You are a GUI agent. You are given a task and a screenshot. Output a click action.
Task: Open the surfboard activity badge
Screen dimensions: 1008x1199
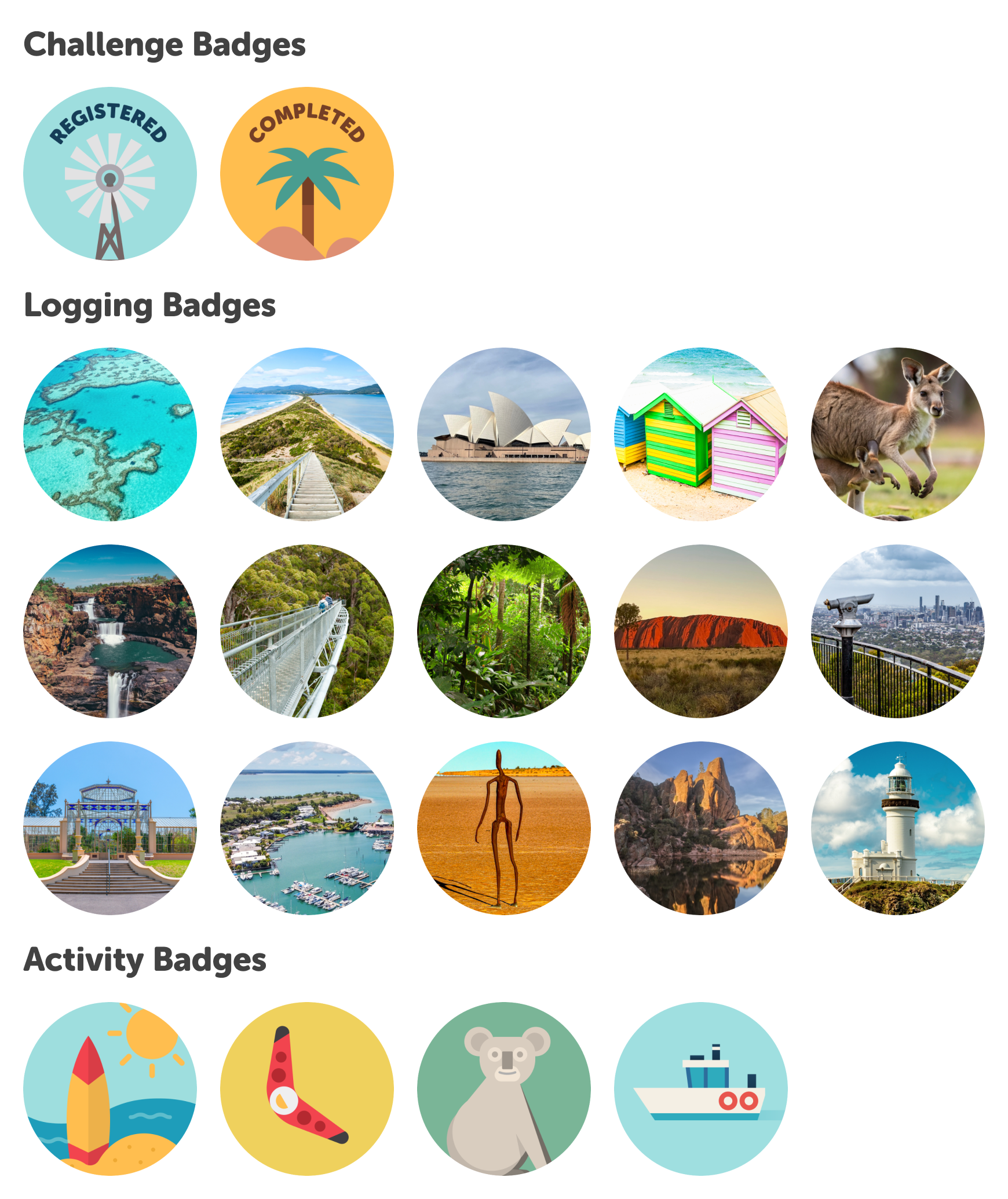tap(110, 1089)
